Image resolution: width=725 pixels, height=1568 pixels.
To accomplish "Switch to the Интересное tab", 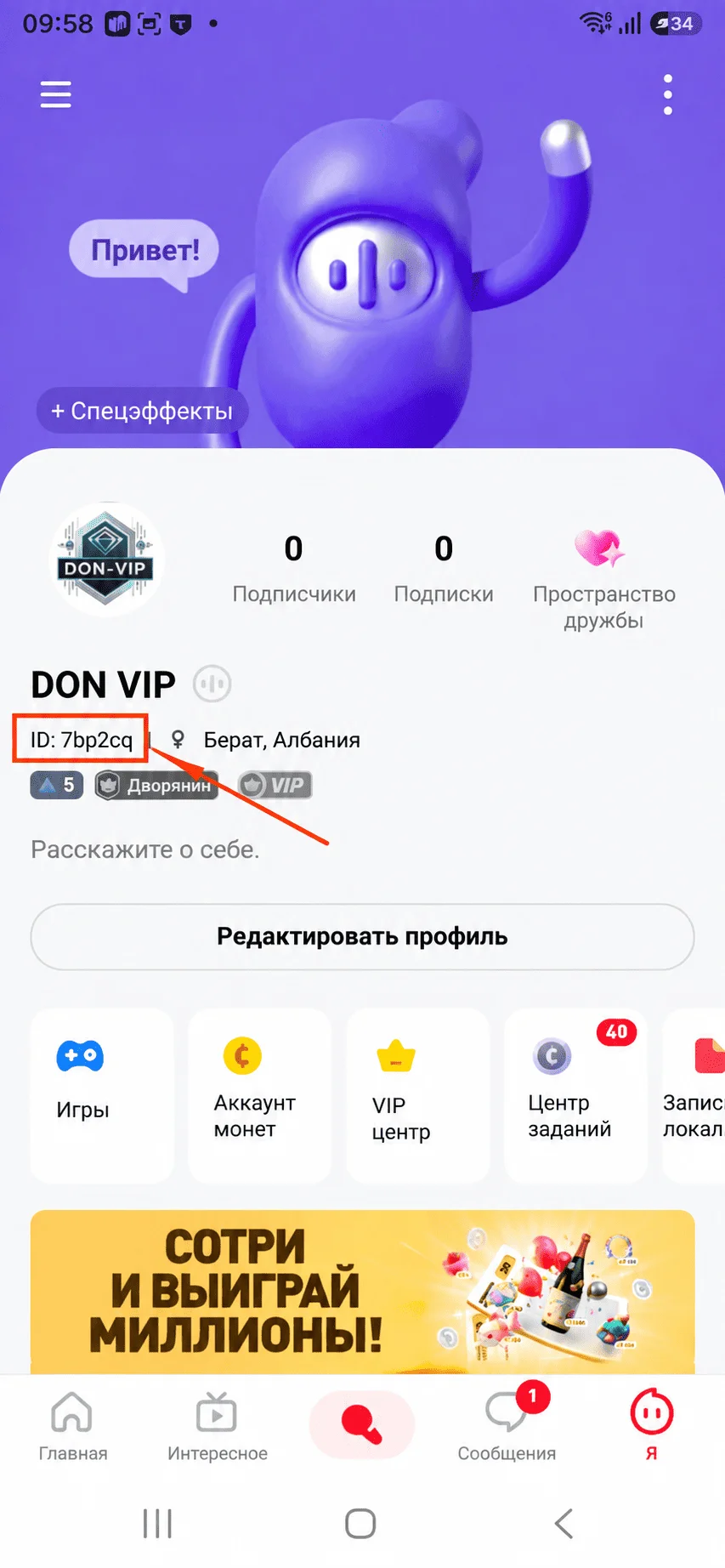I will pos(218,1427).
